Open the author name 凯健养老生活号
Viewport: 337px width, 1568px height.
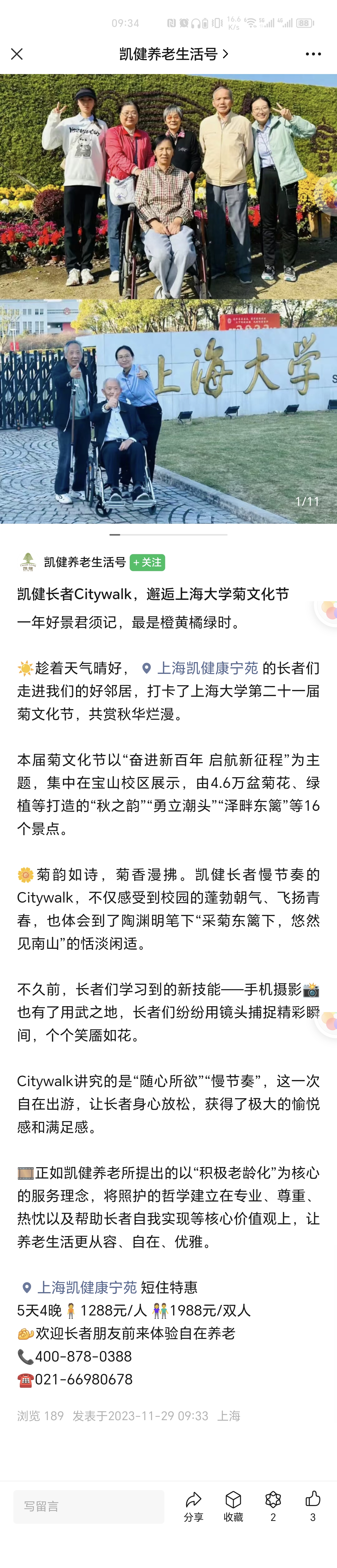[85, 562]
